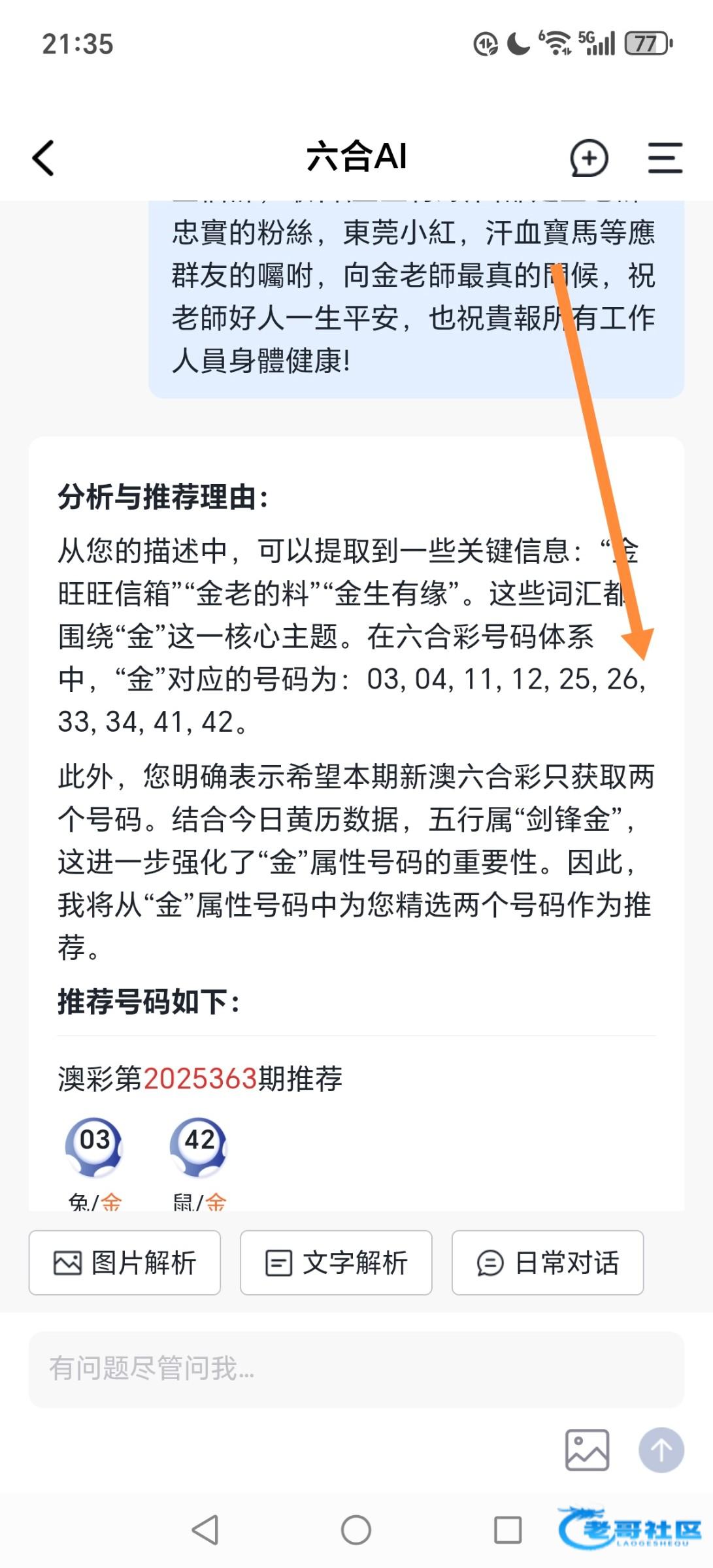Select 文字解析 mode

[x=336, y=1262]
